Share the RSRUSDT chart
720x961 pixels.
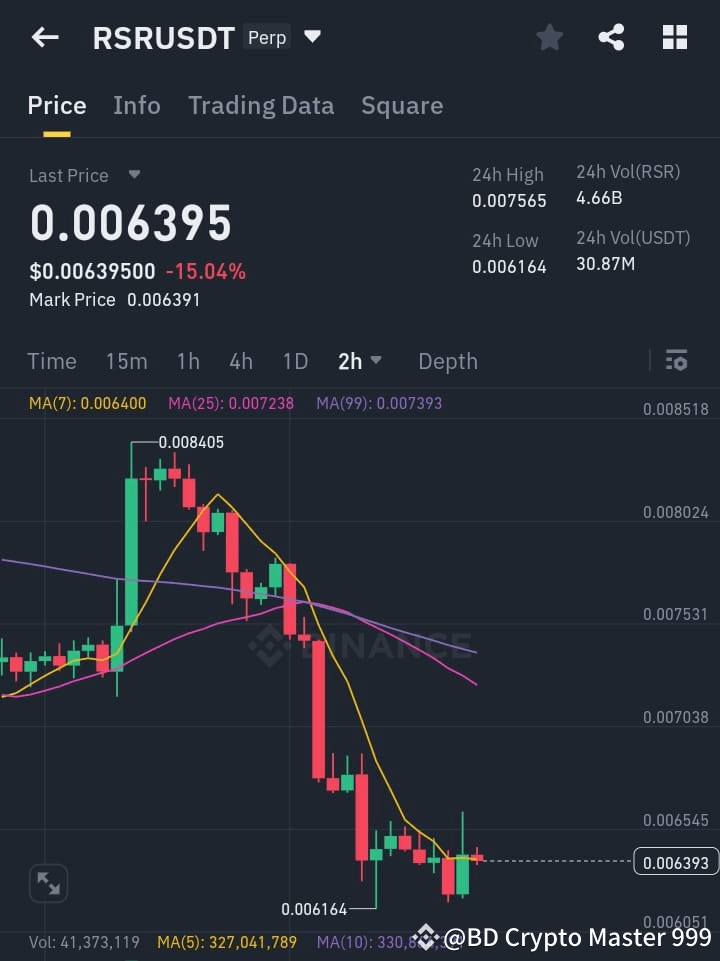(x=611, y=37)
